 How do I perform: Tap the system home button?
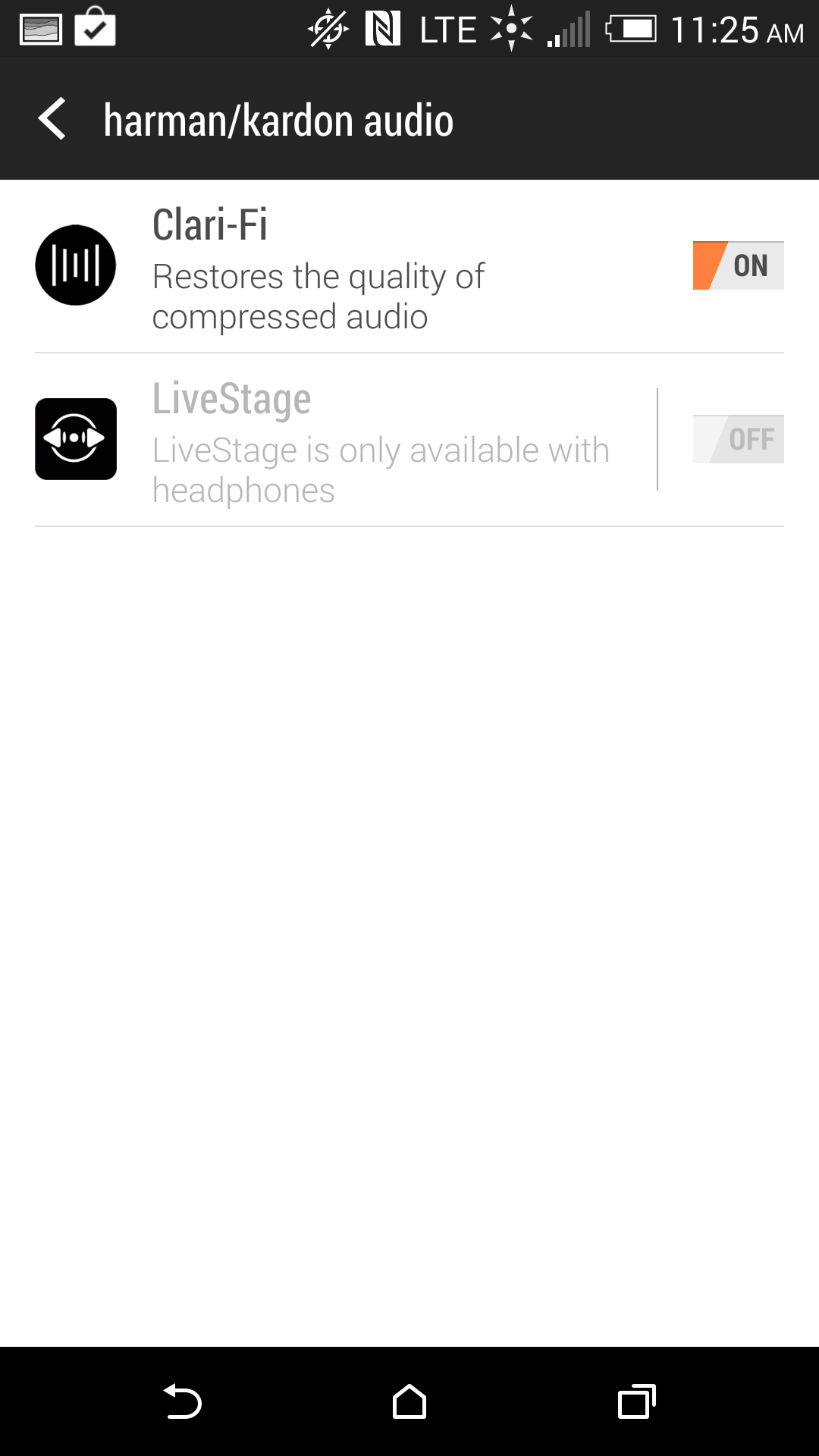point(409,1401)
